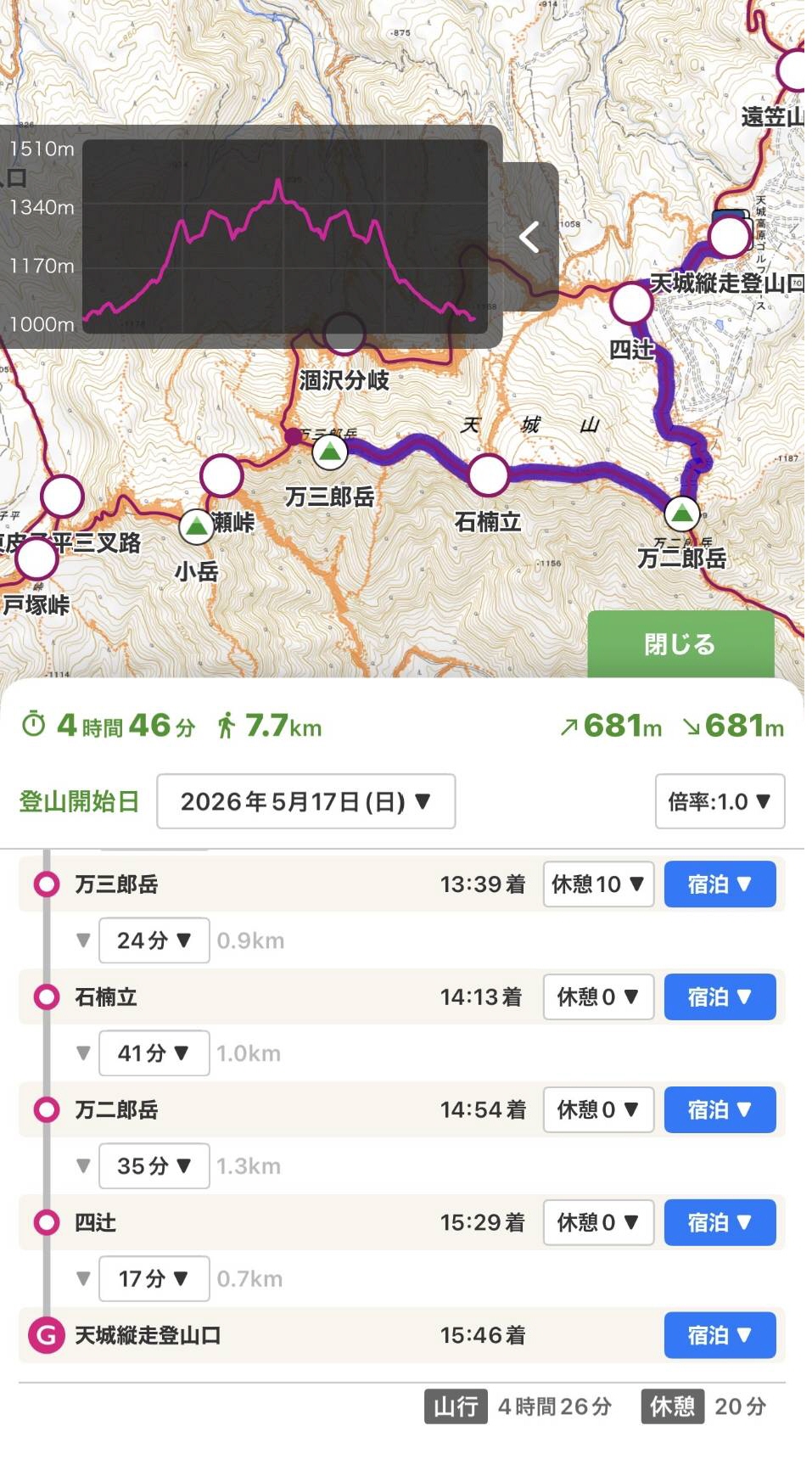Set rest time at 万三郎岳
812x1482 pixels.
597,884
